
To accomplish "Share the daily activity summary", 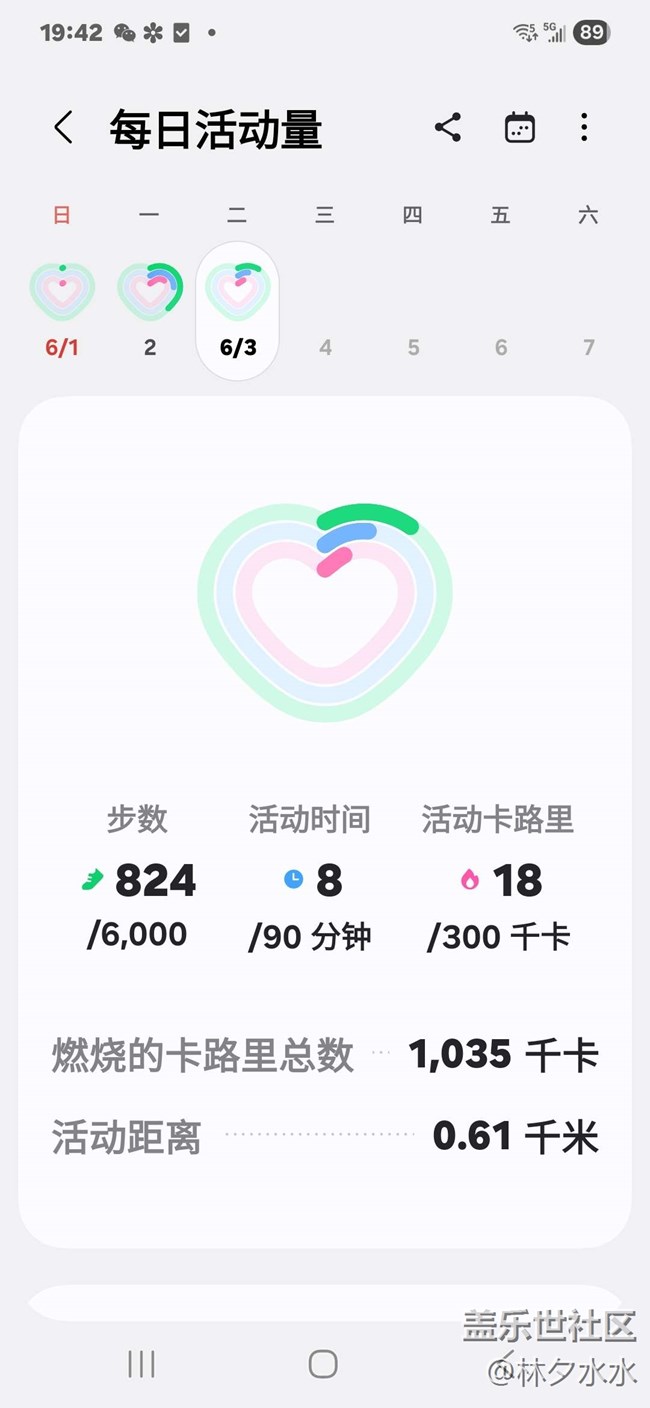I will pos(448,127).
